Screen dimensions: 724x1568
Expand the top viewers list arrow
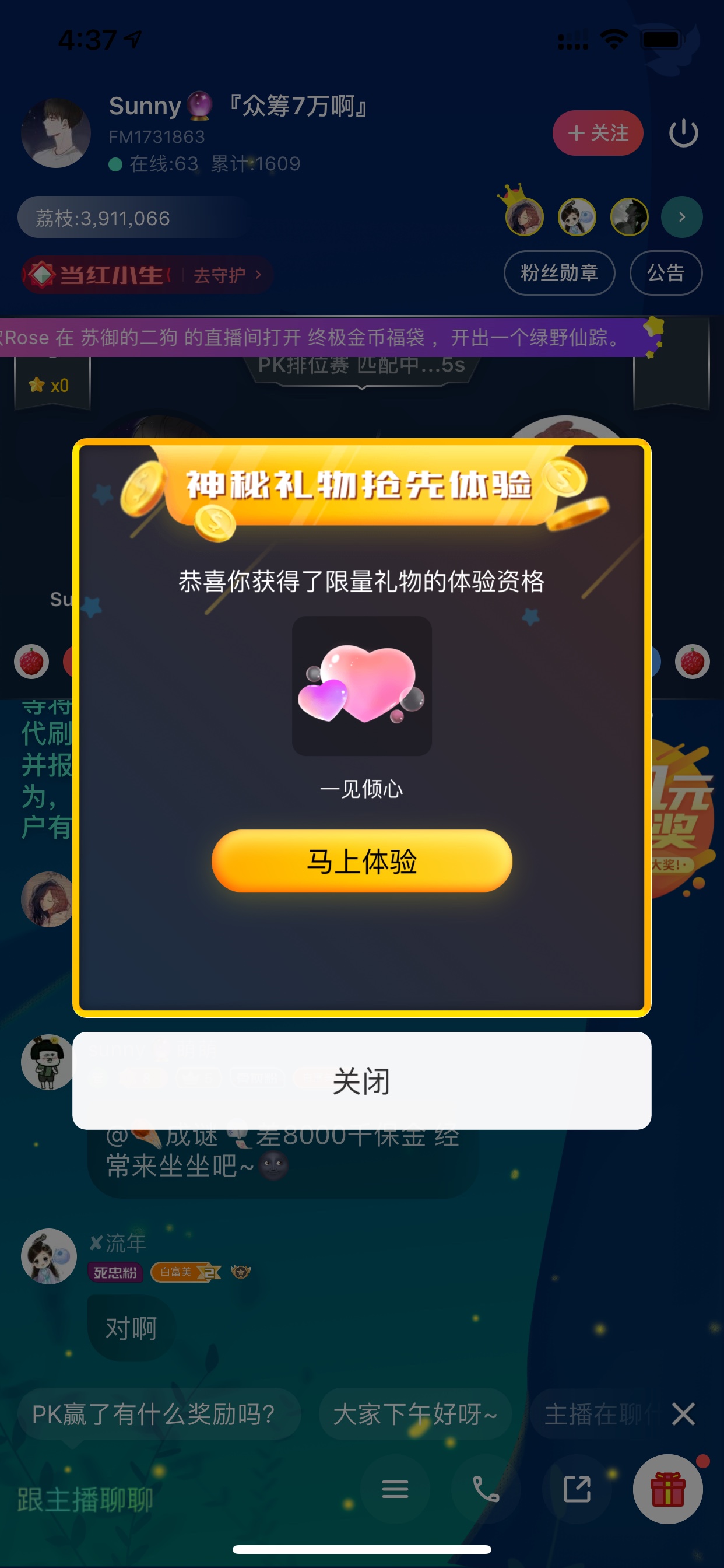pos(681,218)
